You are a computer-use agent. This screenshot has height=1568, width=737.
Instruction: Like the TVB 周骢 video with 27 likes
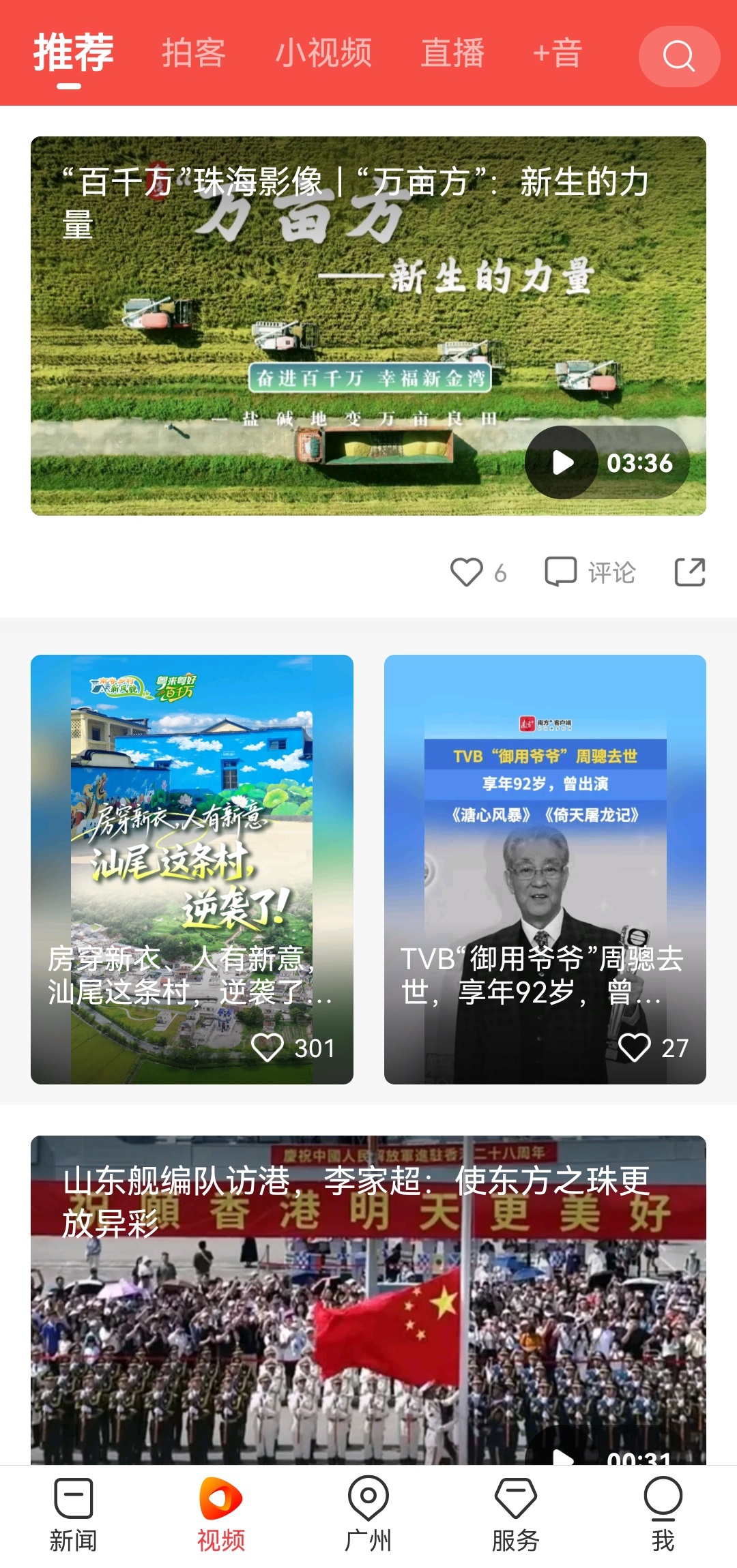point(634,1047)
